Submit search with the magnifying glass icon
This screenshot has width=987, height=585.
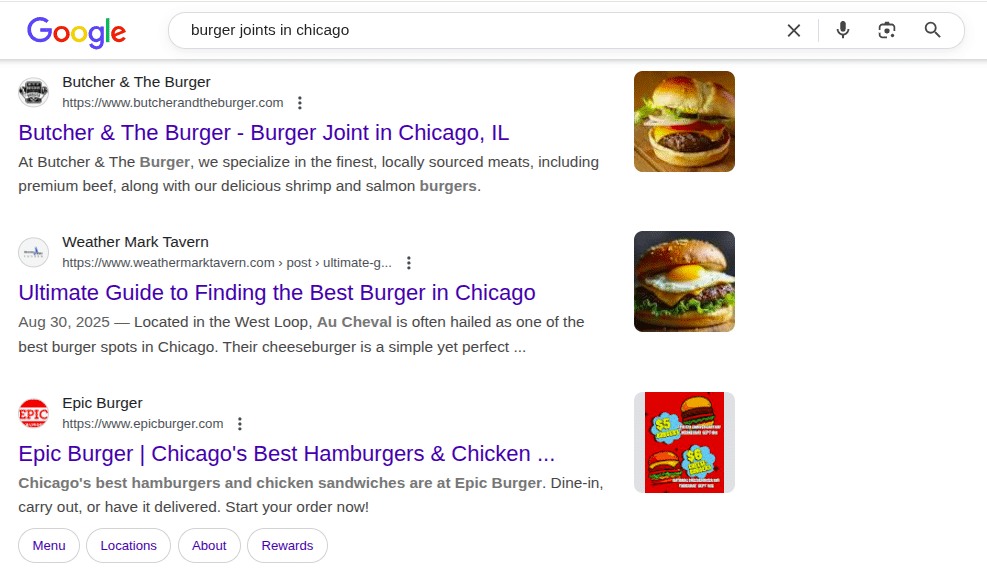pos(933,30)
